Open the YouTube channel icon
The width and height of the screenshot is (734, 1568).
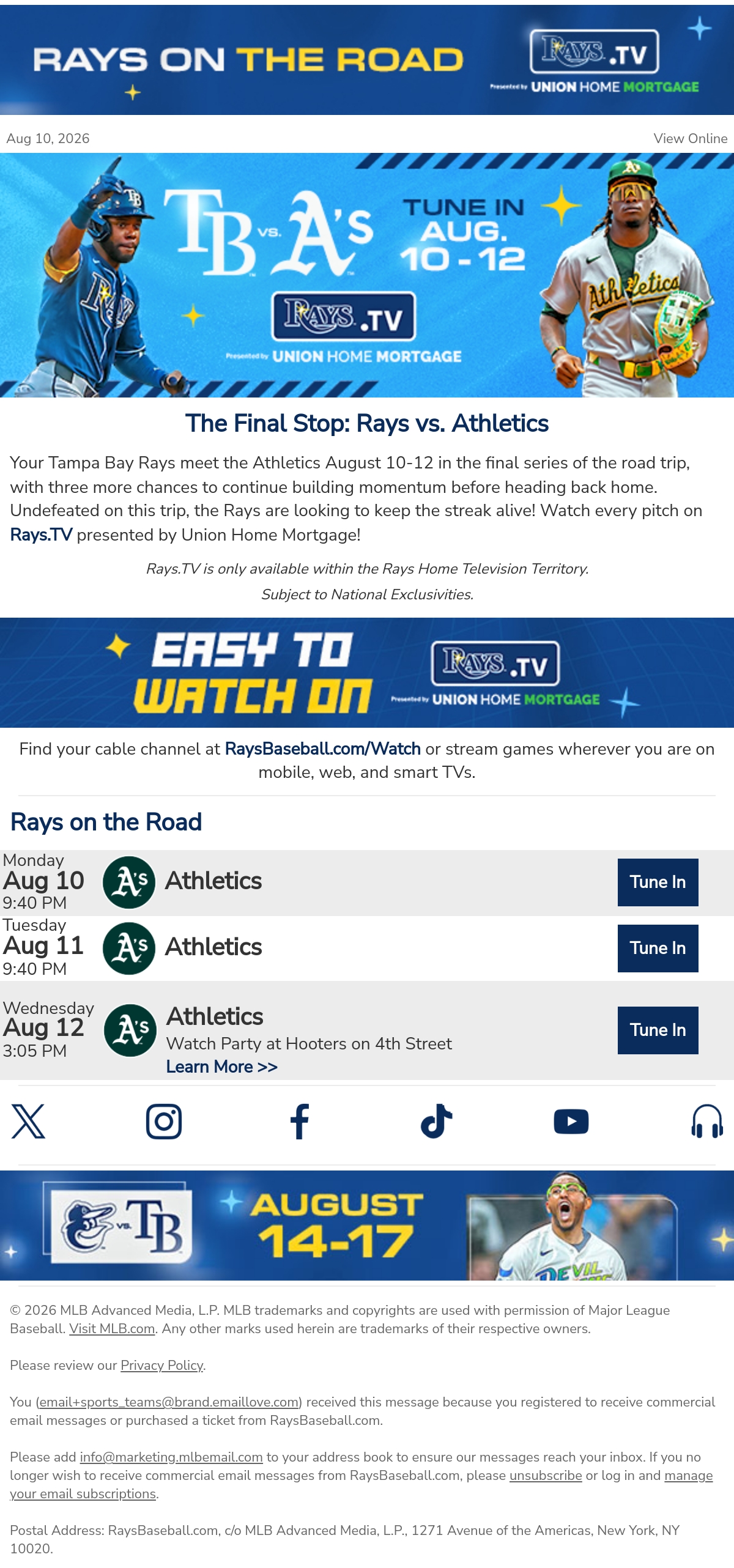571,1122
